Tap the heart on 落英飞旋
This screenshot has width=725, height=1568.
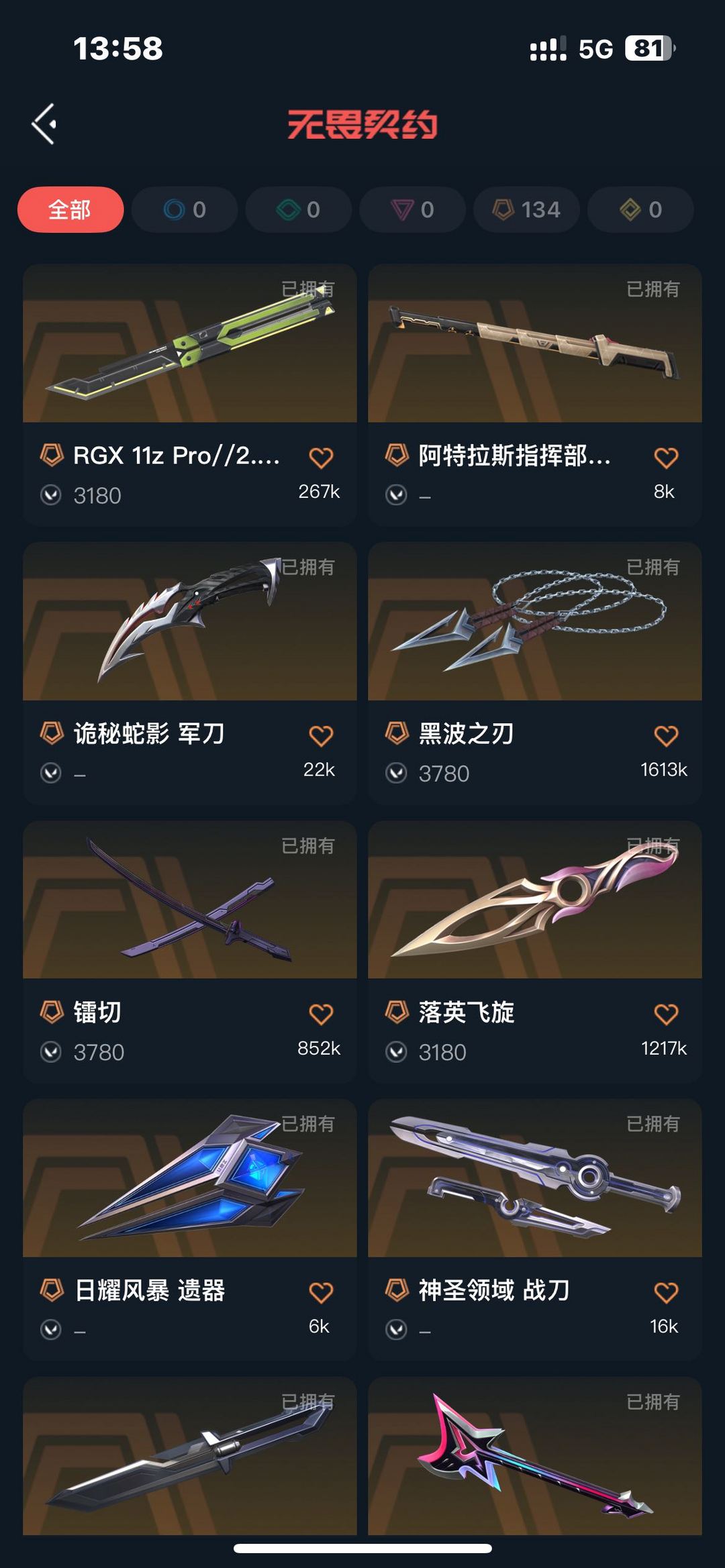coord(666,1014)
